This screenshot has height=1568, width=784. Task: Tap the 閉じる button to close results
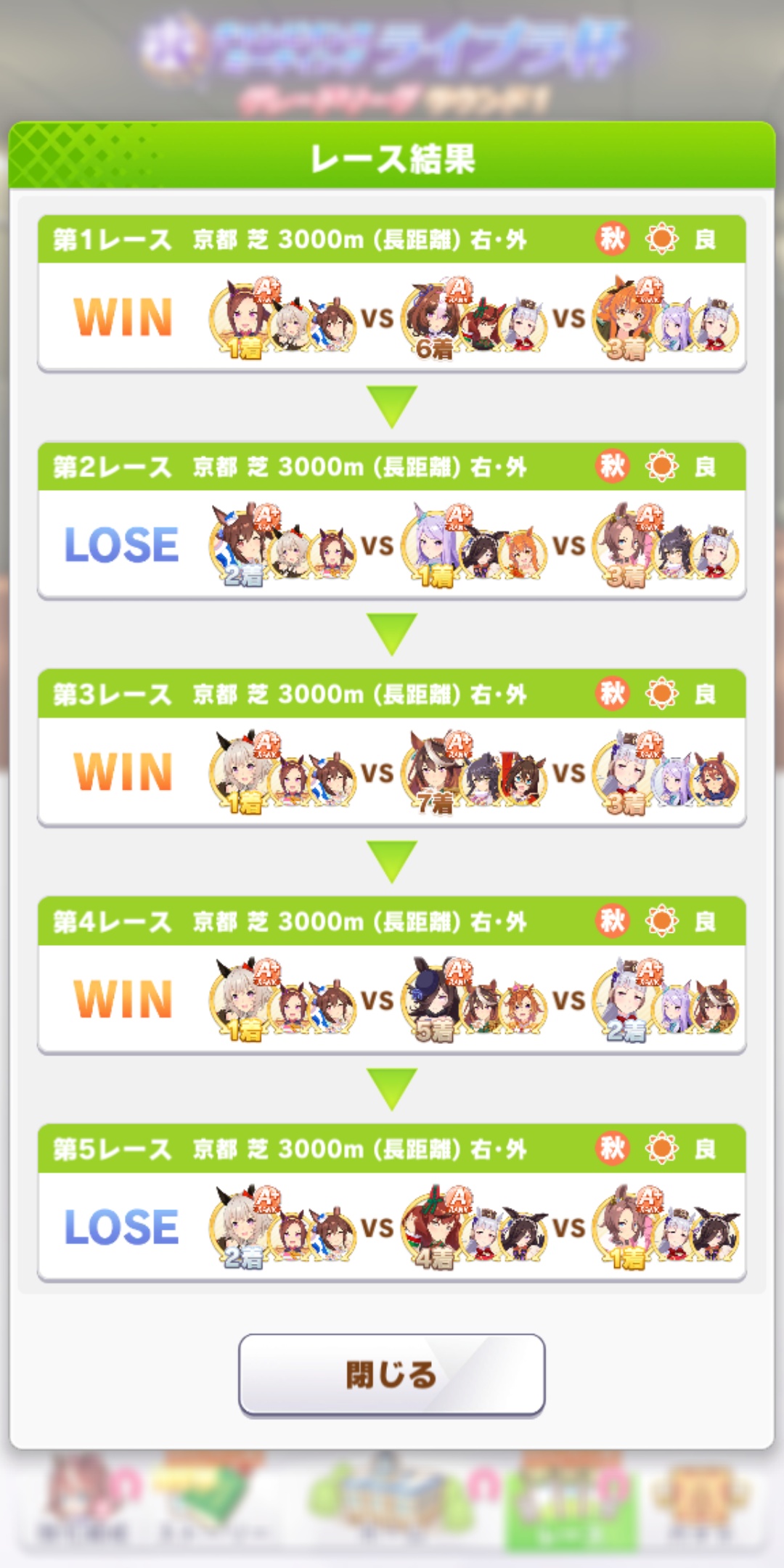click(x=392, y=1374)
